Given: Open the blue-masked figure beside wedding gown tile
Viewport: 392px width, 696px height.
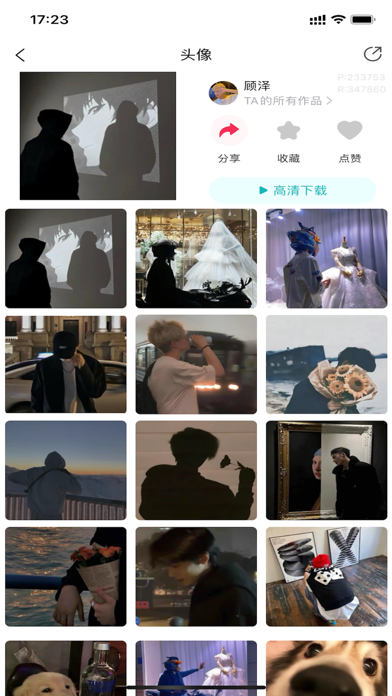Looking at the screenshot, I should coord(327,258).
